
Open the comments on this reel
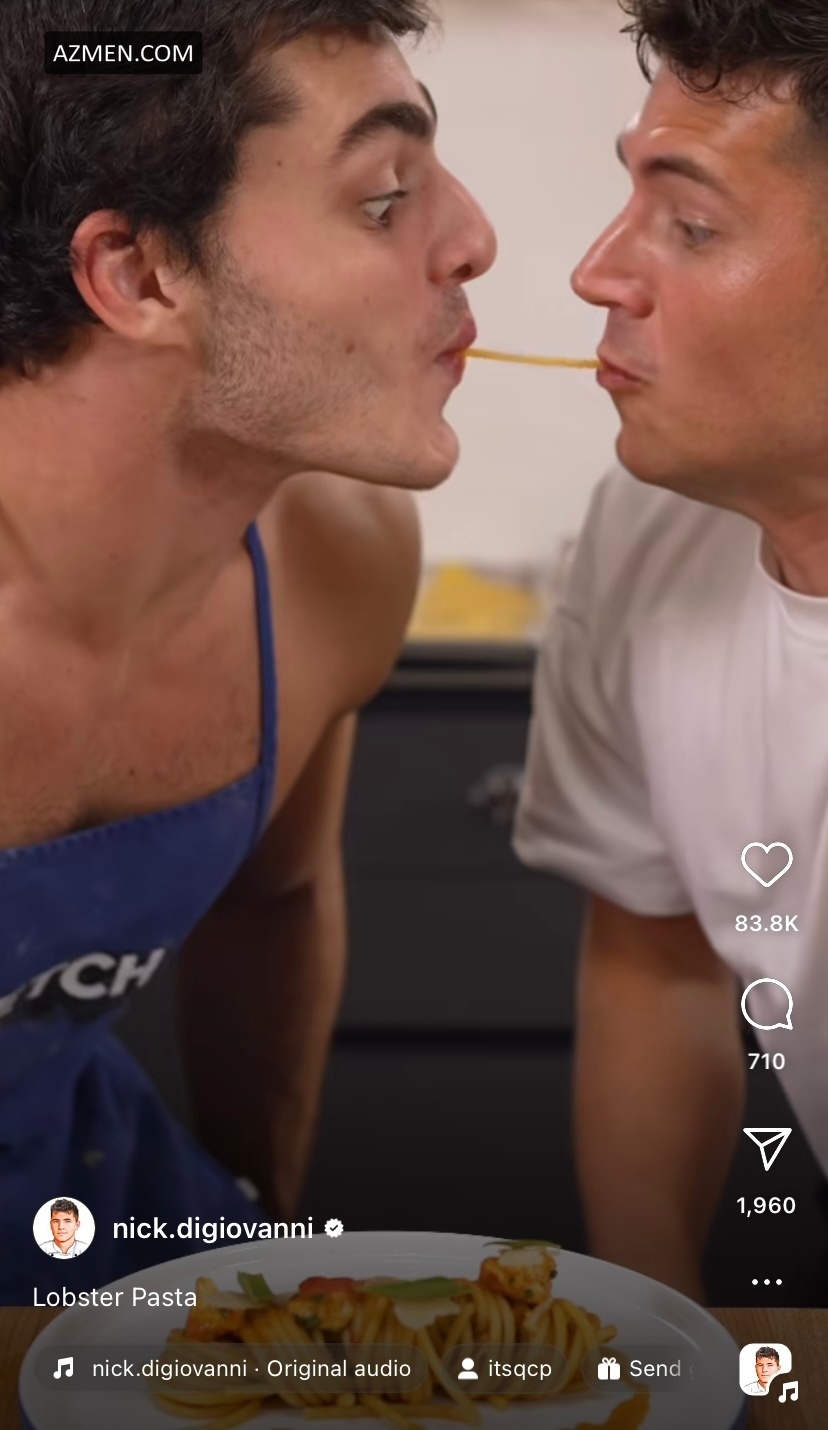(766, 1005)
